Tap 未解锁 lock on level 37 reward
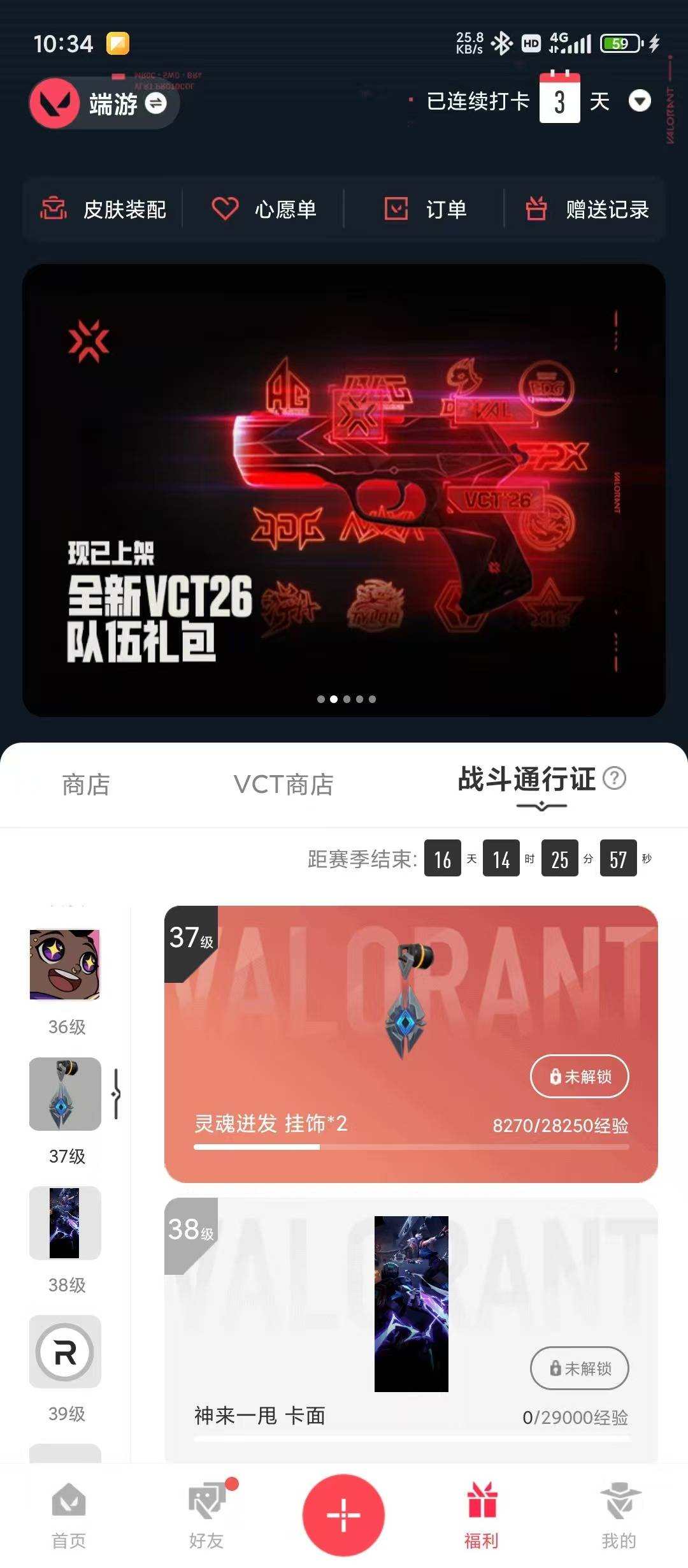This screenshot has height=1568, width=688. click(x=578, y=1077)
